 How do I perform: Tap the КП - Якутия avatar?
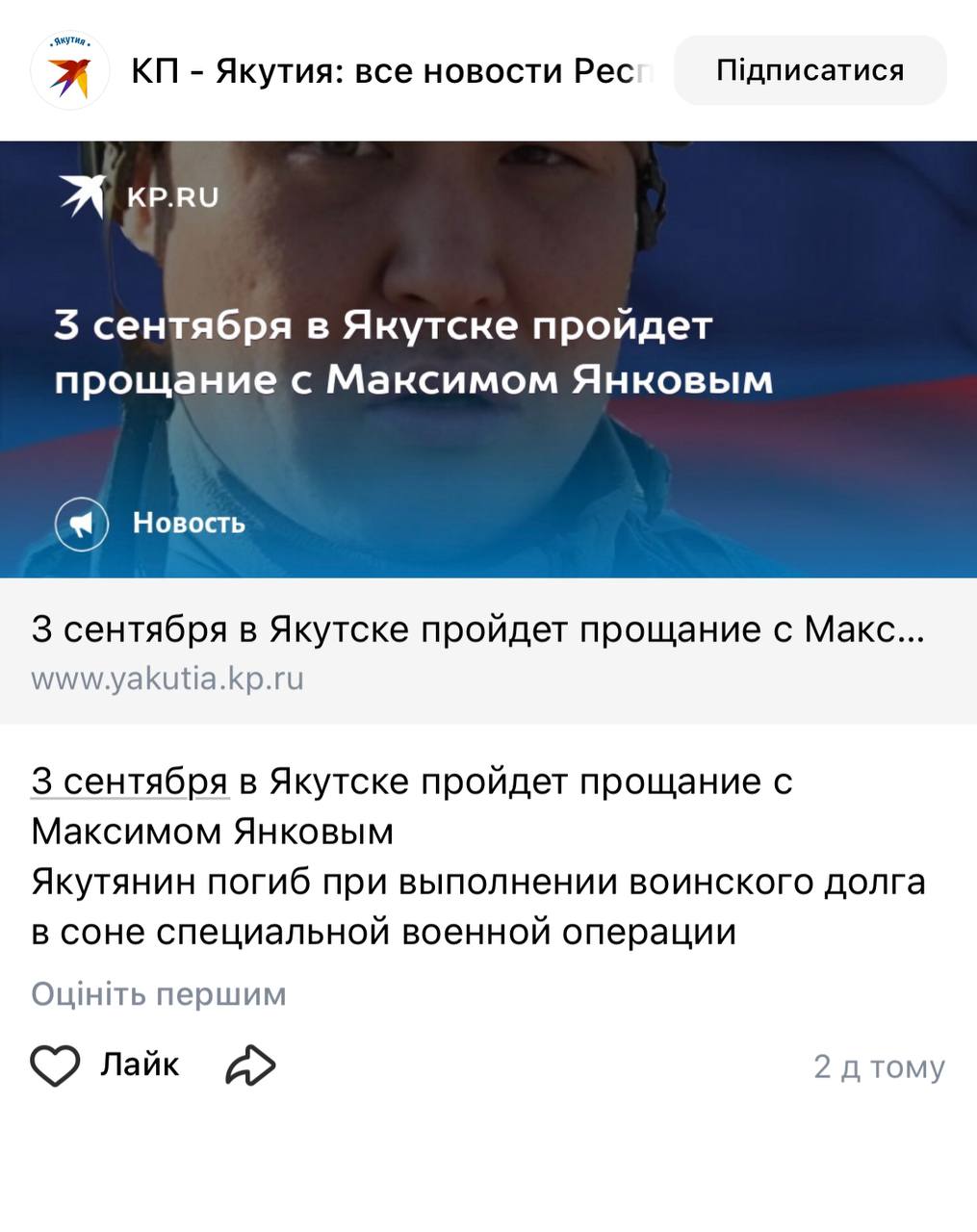coord(69,70)
